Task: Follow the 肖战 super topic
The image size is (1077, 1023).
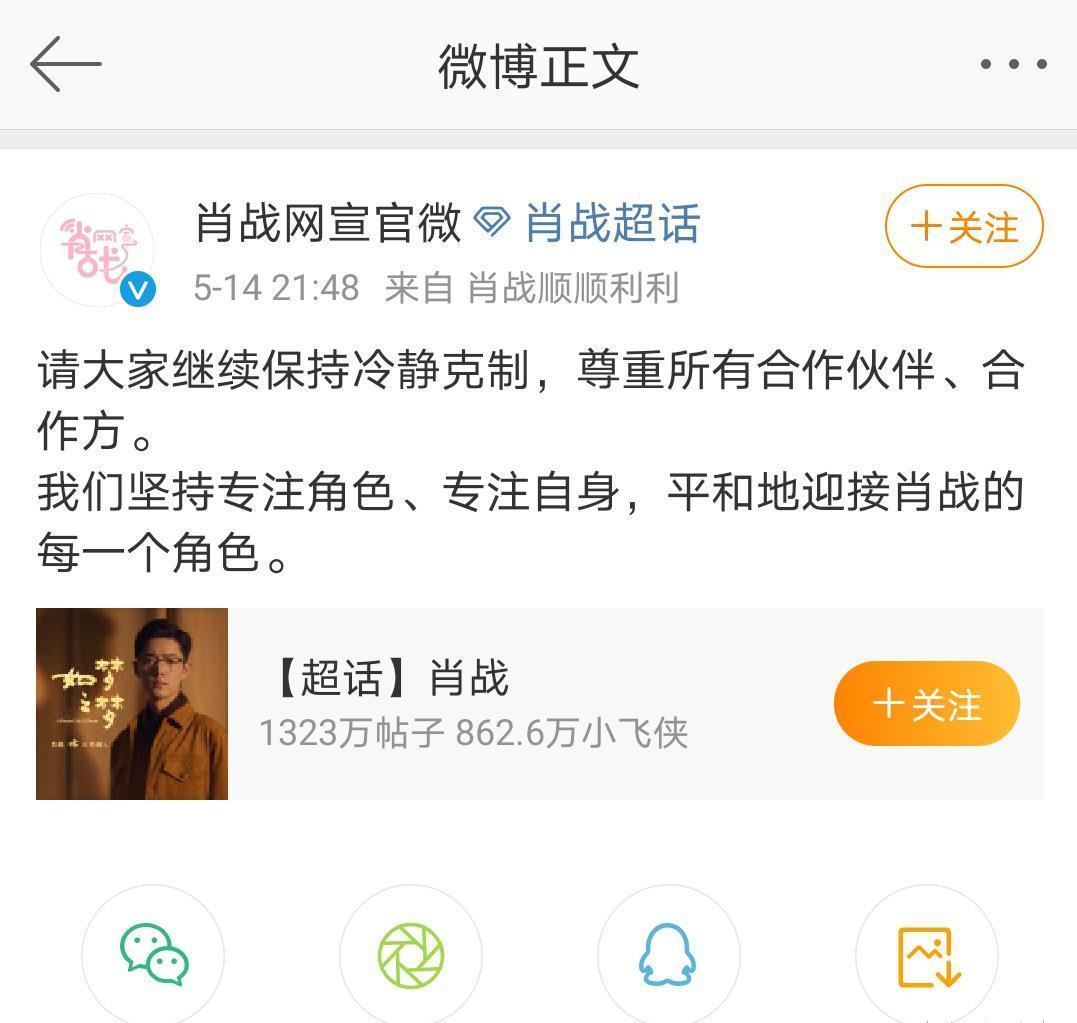Action: [x=926, y=704]
